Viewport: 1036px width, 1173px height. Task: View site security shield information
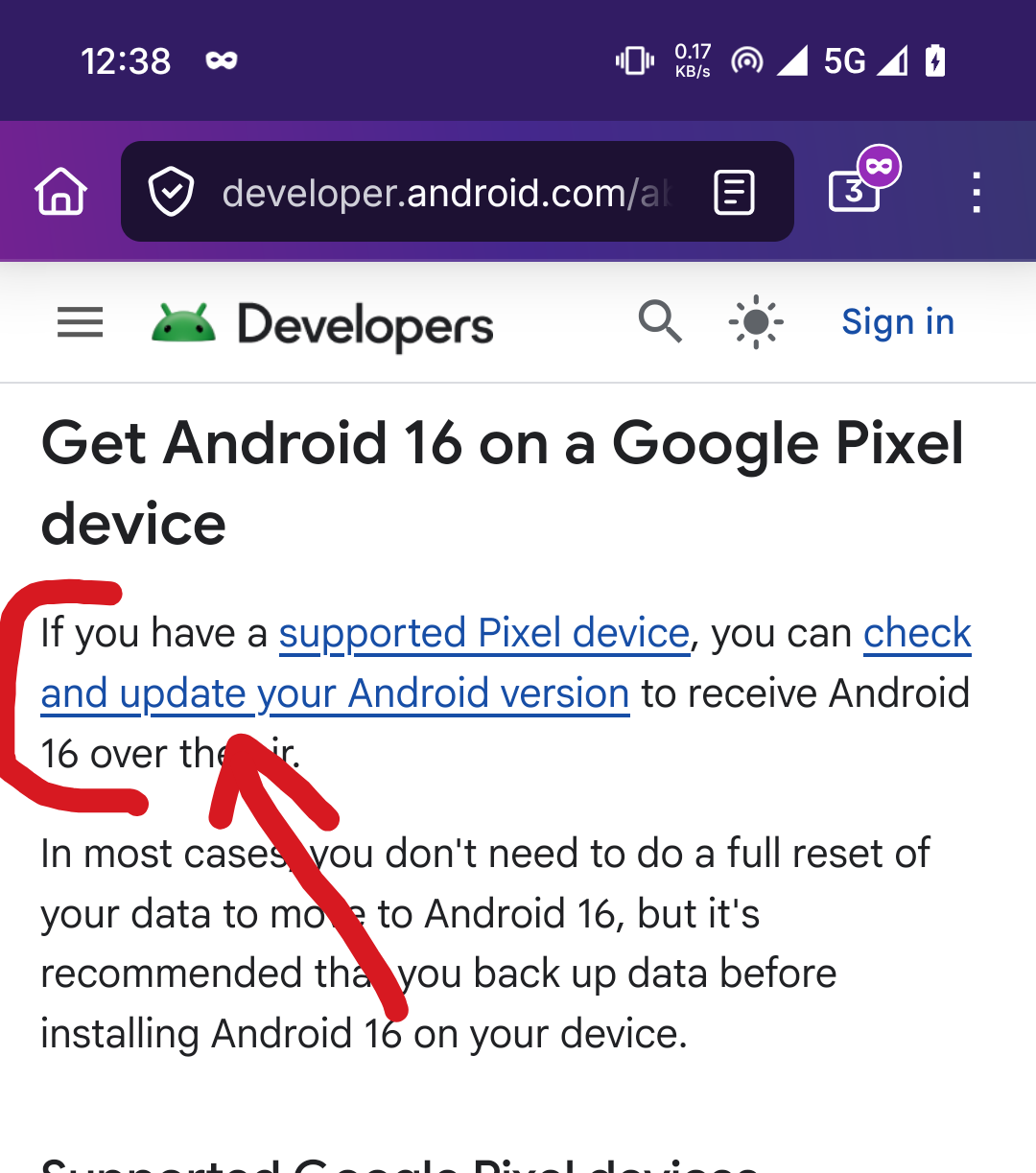pos(172,192)
